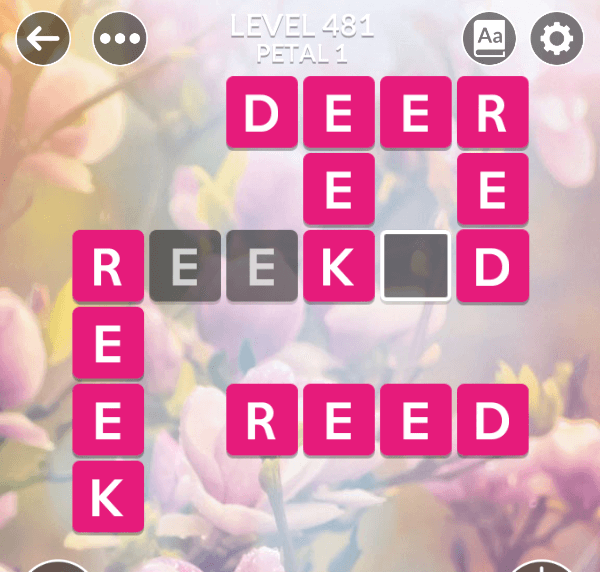
Task: Go back with the arrow button
Action: tap(43, 39)
